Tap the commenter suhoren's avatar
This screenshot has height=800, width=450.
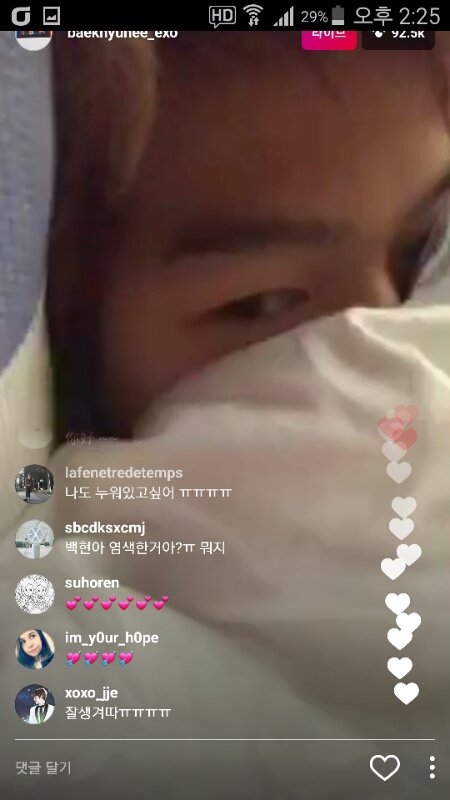pyautogui.click(x=34, y=594)
